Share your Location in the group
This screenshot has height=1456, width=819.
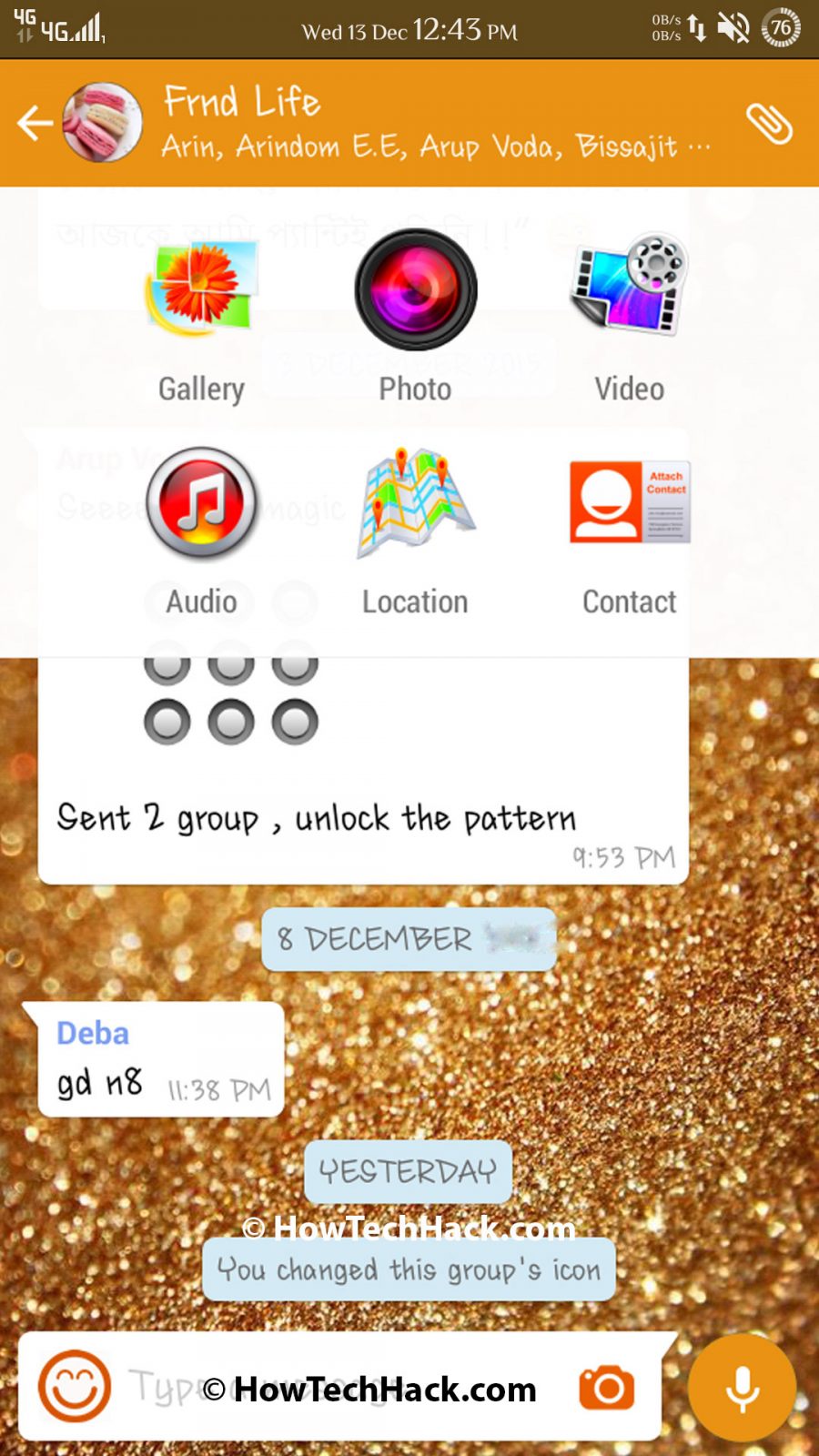point(415,528)
